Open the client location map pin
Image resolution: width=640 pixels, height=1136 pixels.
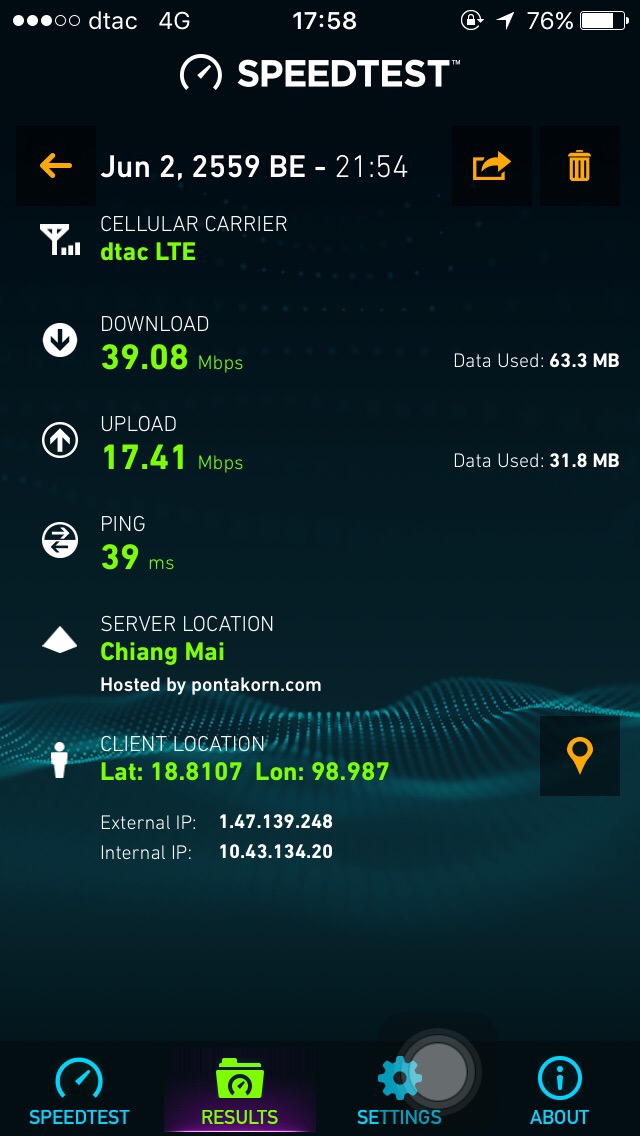click(x=579, y=756)
